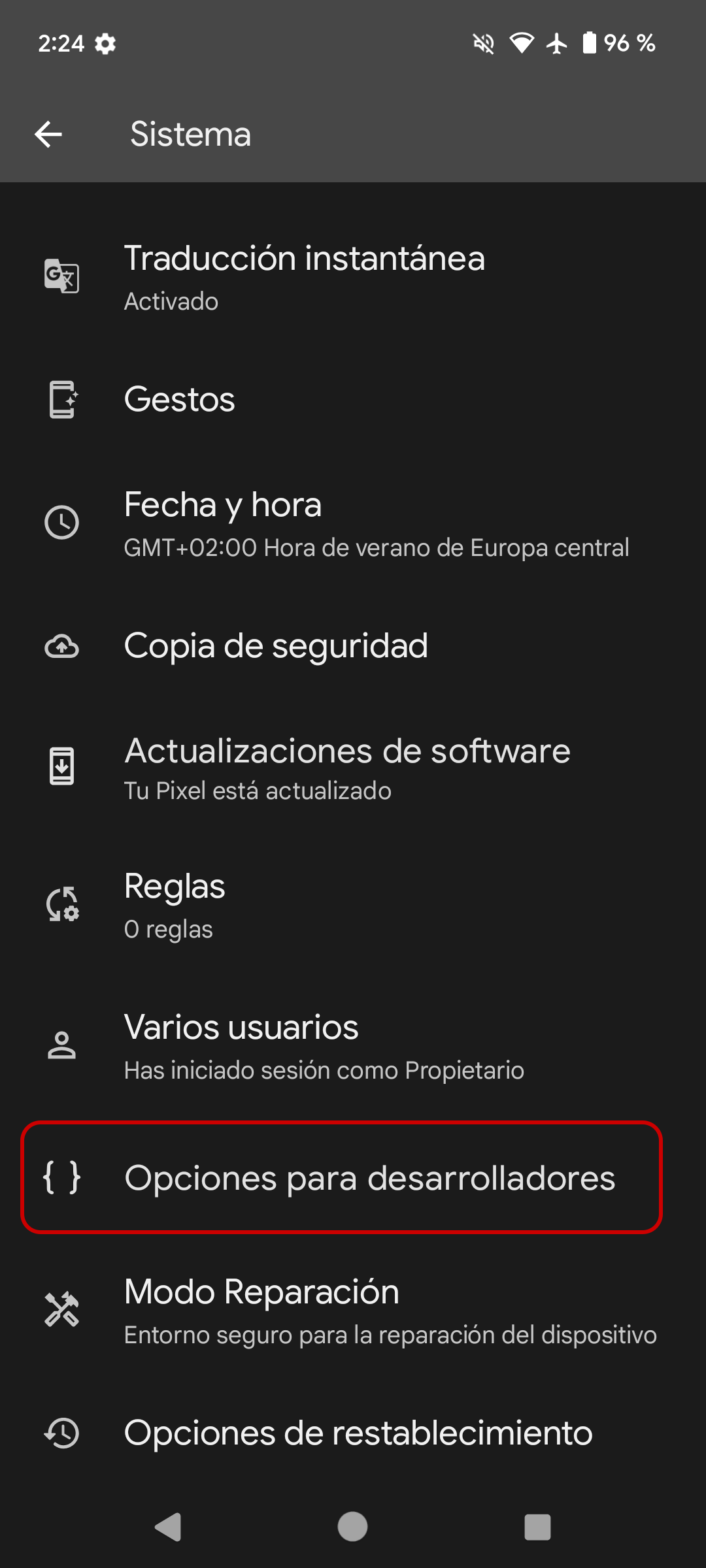The image size is (706, 1568).
Task: Open Opciones para desarrolladores
Action: click(x=369, y=1179)
